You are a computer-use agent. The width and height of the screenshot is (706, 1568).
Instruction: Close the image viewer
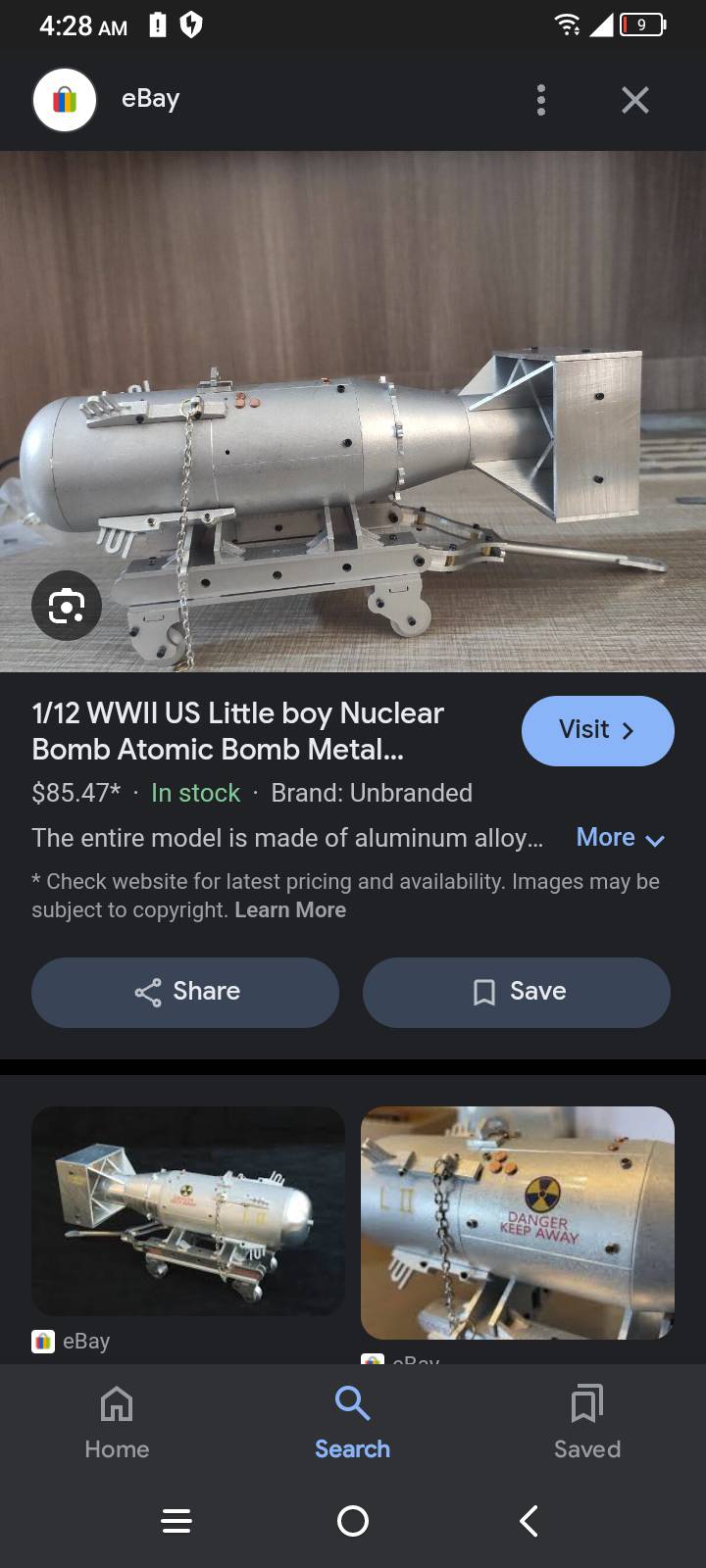point(635,100)
